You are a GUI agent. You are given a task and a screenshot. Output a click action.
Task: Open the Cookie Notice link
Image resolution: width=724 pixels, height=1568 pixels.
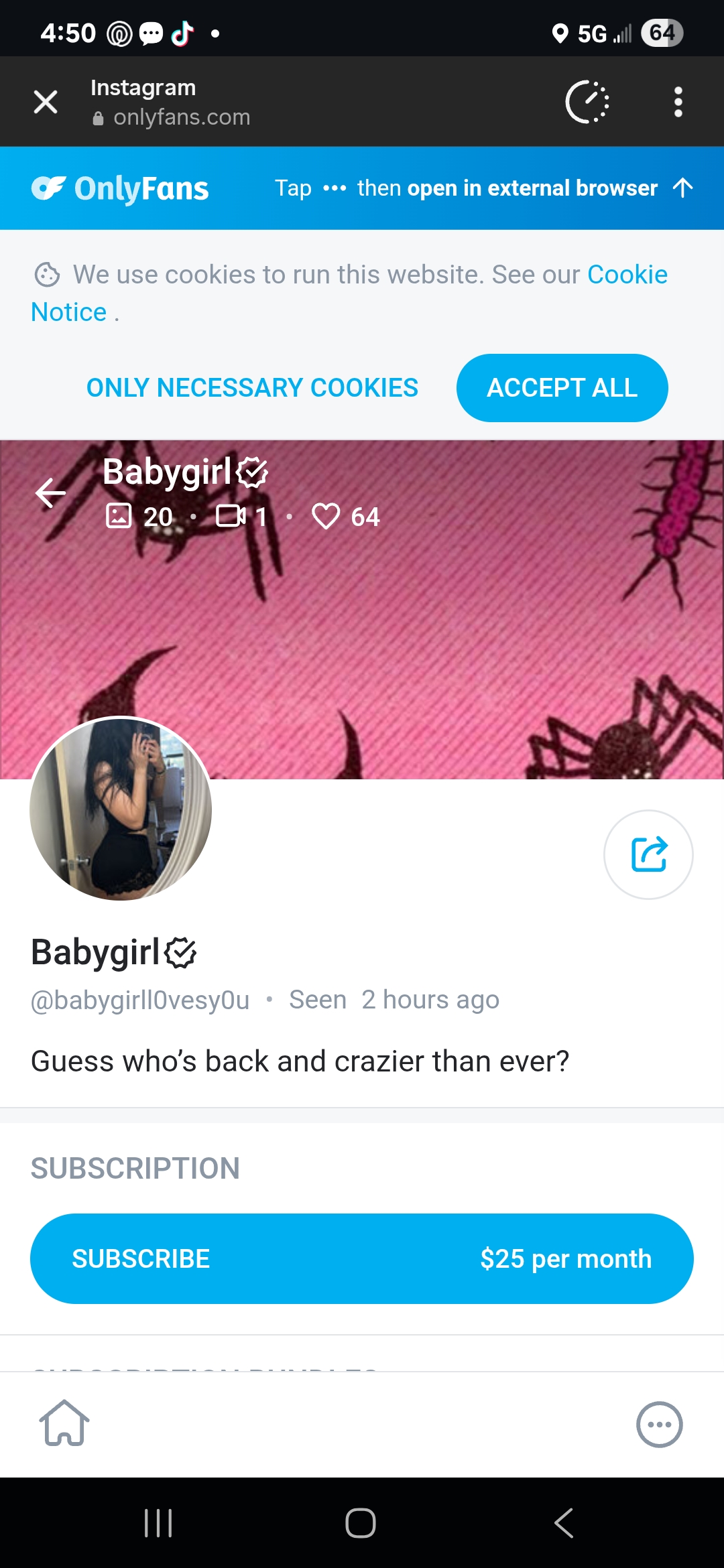(x=626, y=275)
